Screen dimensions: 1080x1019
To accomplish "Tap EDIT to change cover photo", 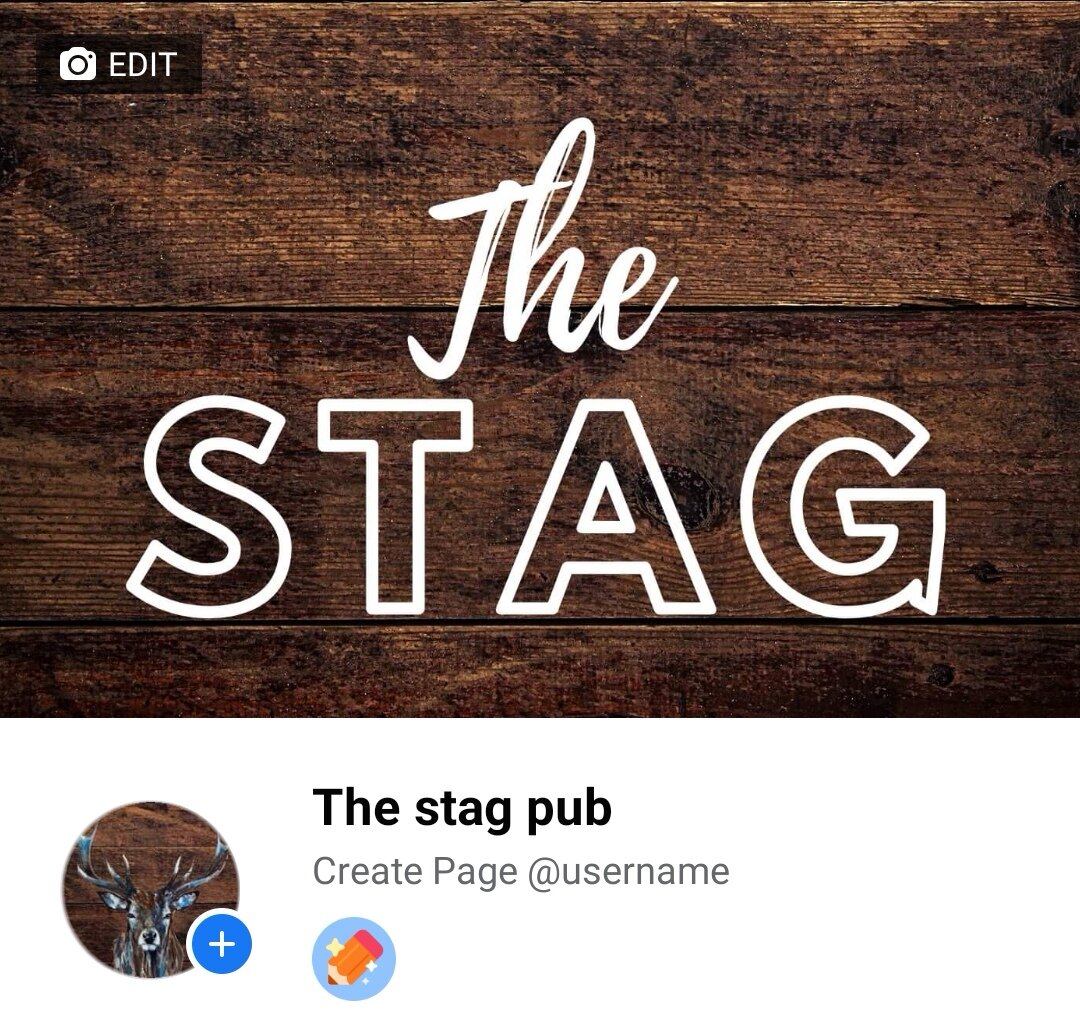I will pyautogui.click(x=119, y=65).
